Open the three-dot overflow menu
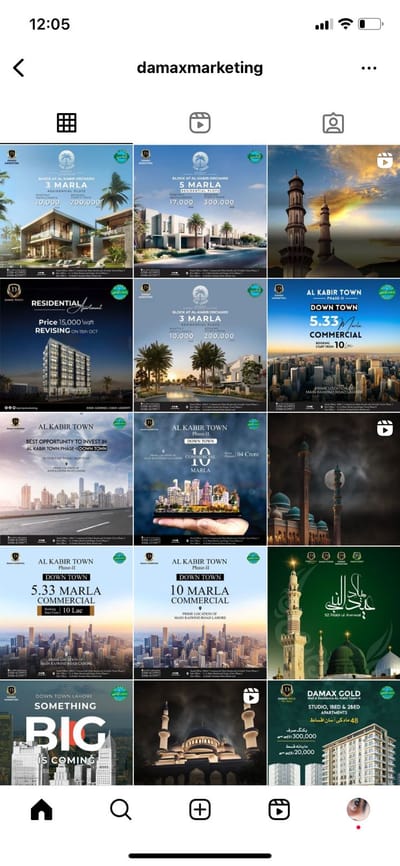 click(369, 68)
